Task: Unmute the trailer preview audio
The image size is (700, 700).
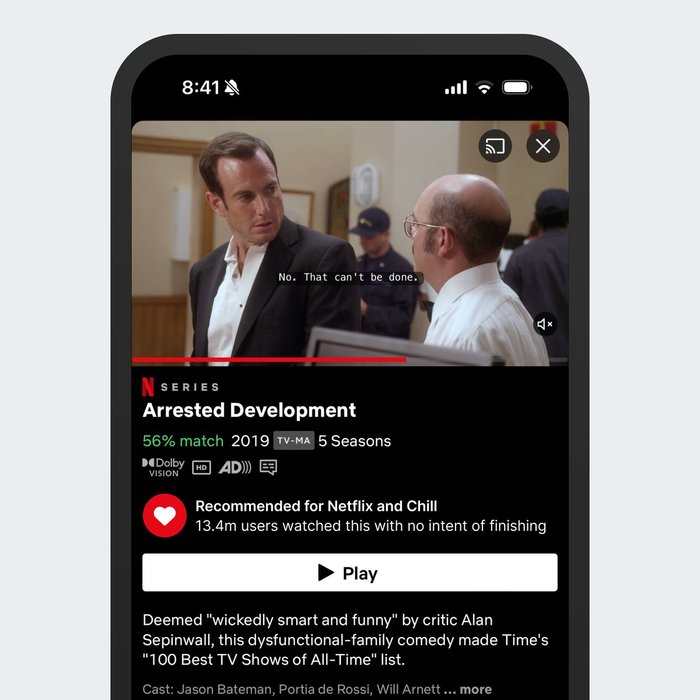Action: (x=545, y=324)
